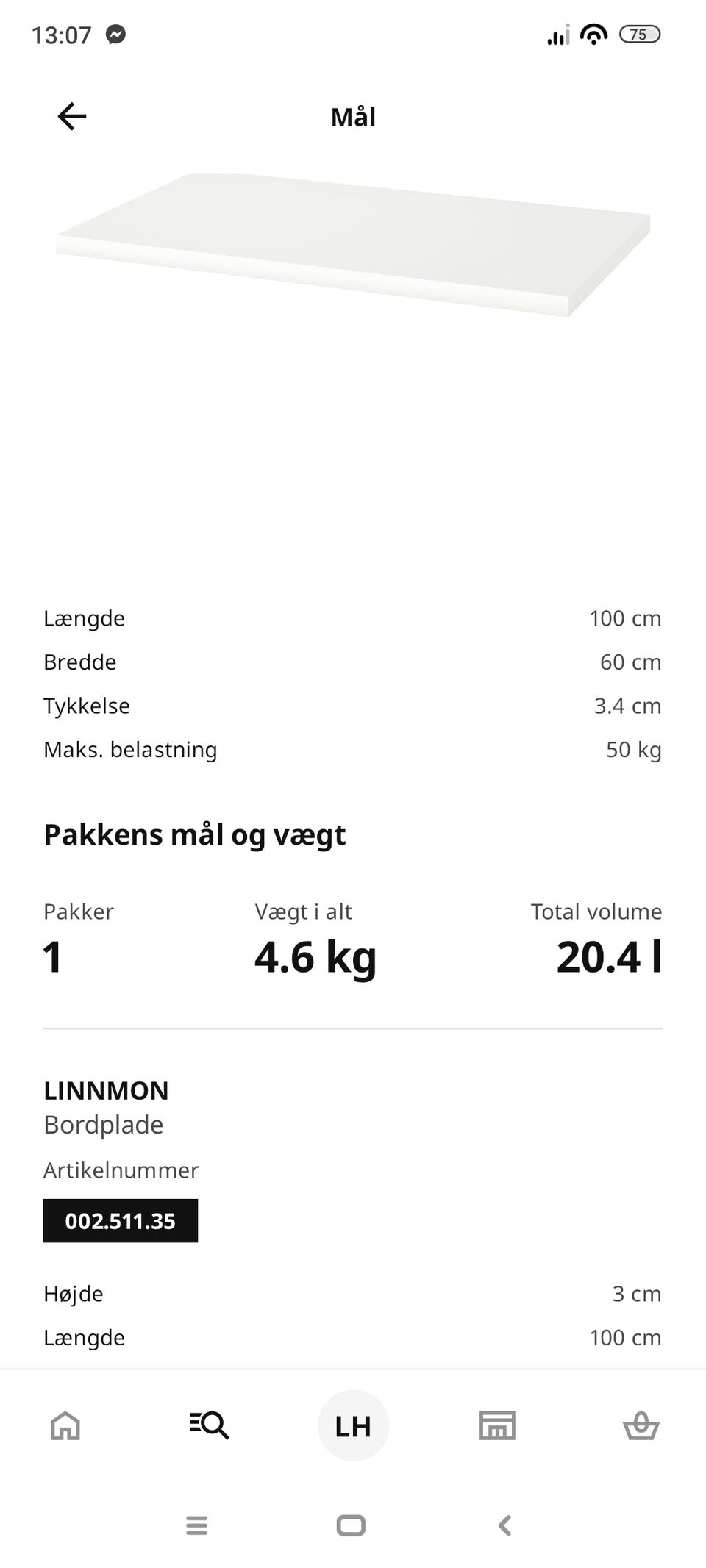Open the Home tab

tap(65, 1425)
